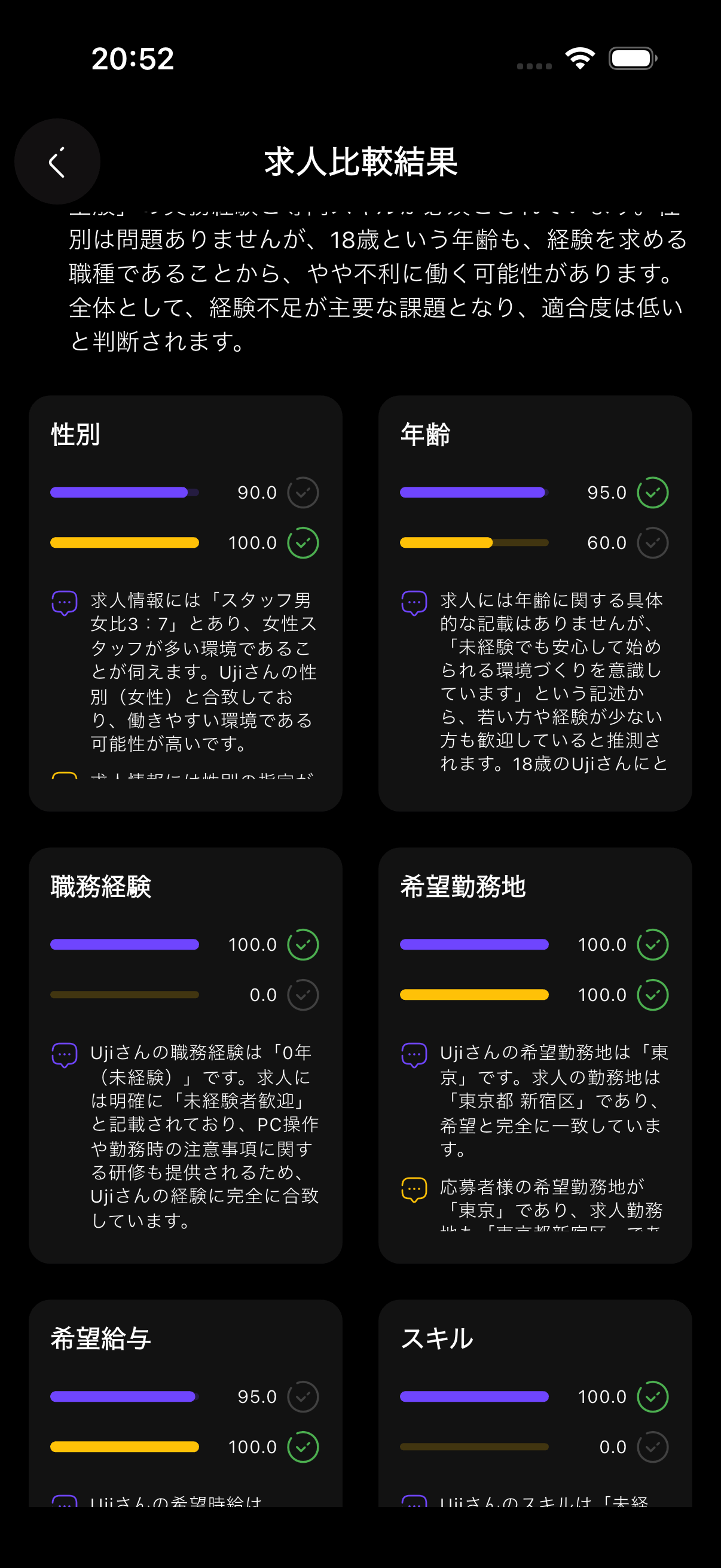Expand the スキル comment text

pos(548,1502)
